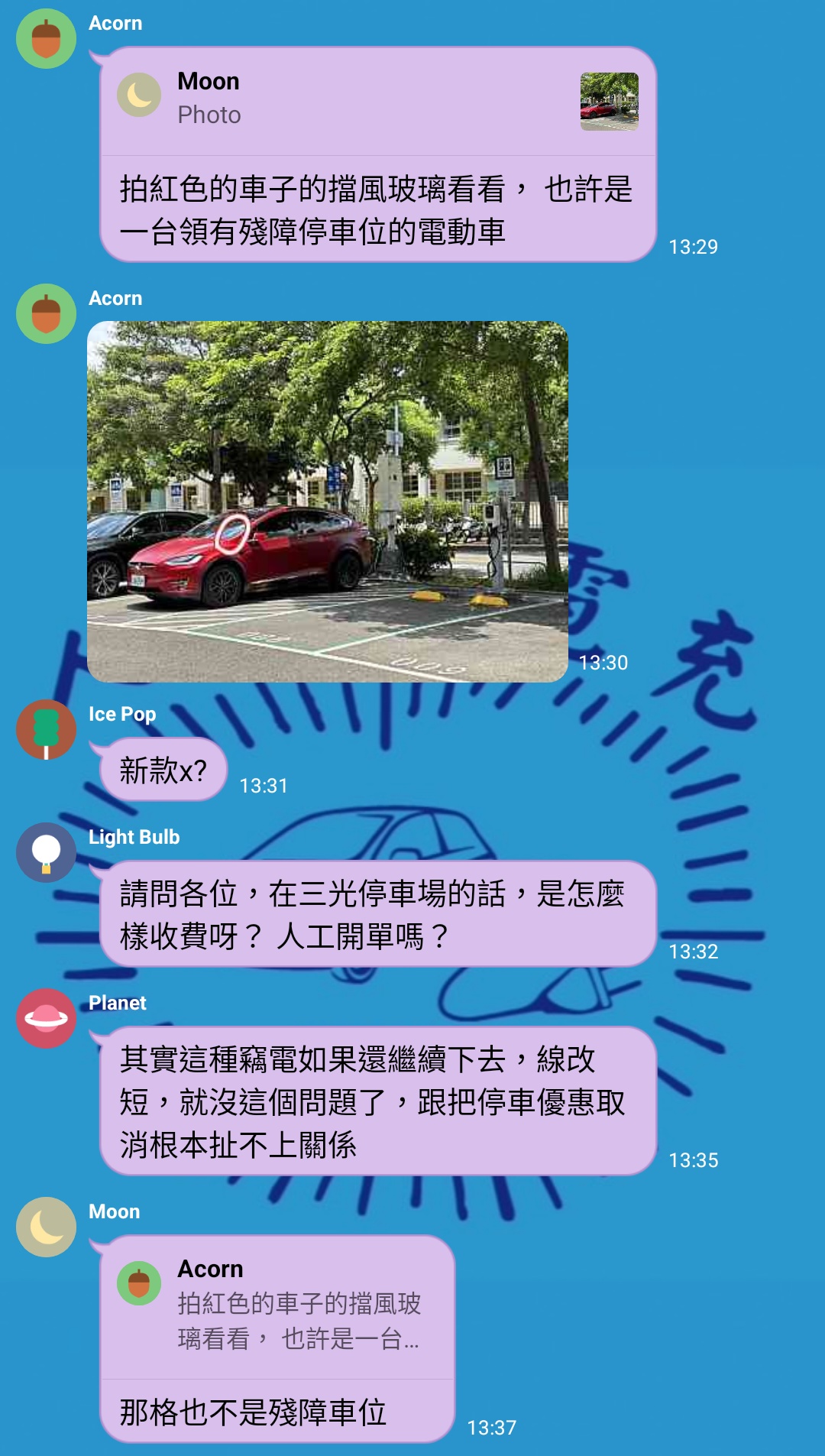View Ice Pop's profile avatar
The image size is (825, 1456).
point(46,729)
